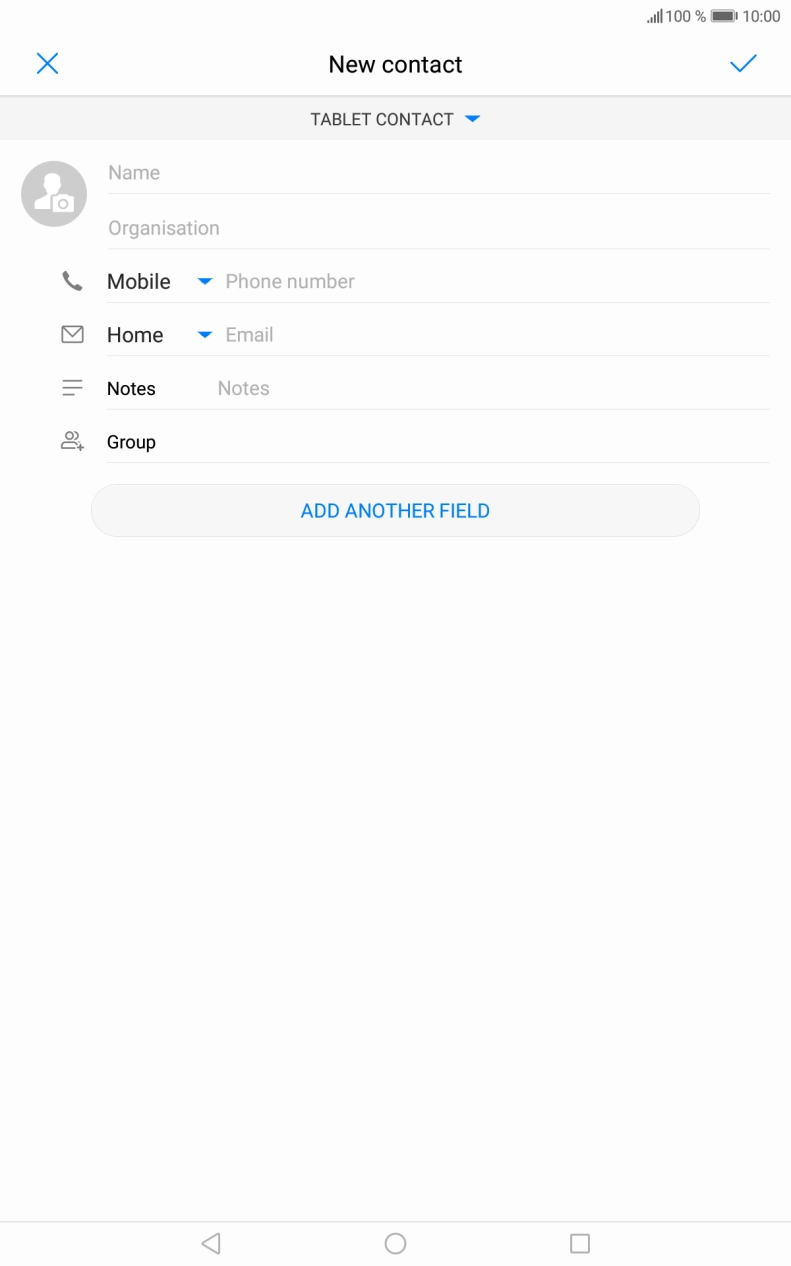Tap the phone handset icon beside Mobile
This screenshot has height=1266, width=791.
pos(71,281)
